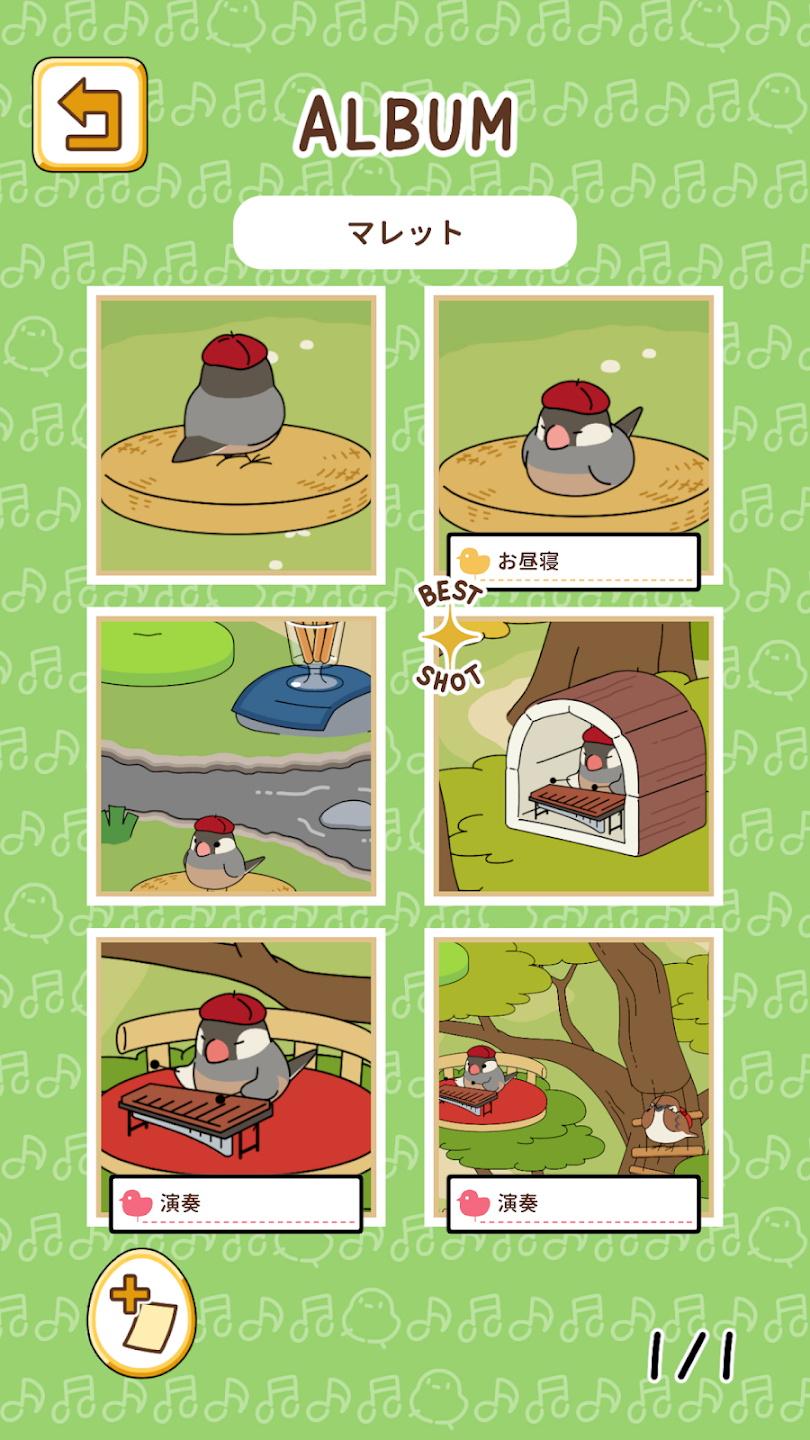The image size is (810, 1440).
Task: Open the Best Shot birdhouse photo
Action: (574, 755)
